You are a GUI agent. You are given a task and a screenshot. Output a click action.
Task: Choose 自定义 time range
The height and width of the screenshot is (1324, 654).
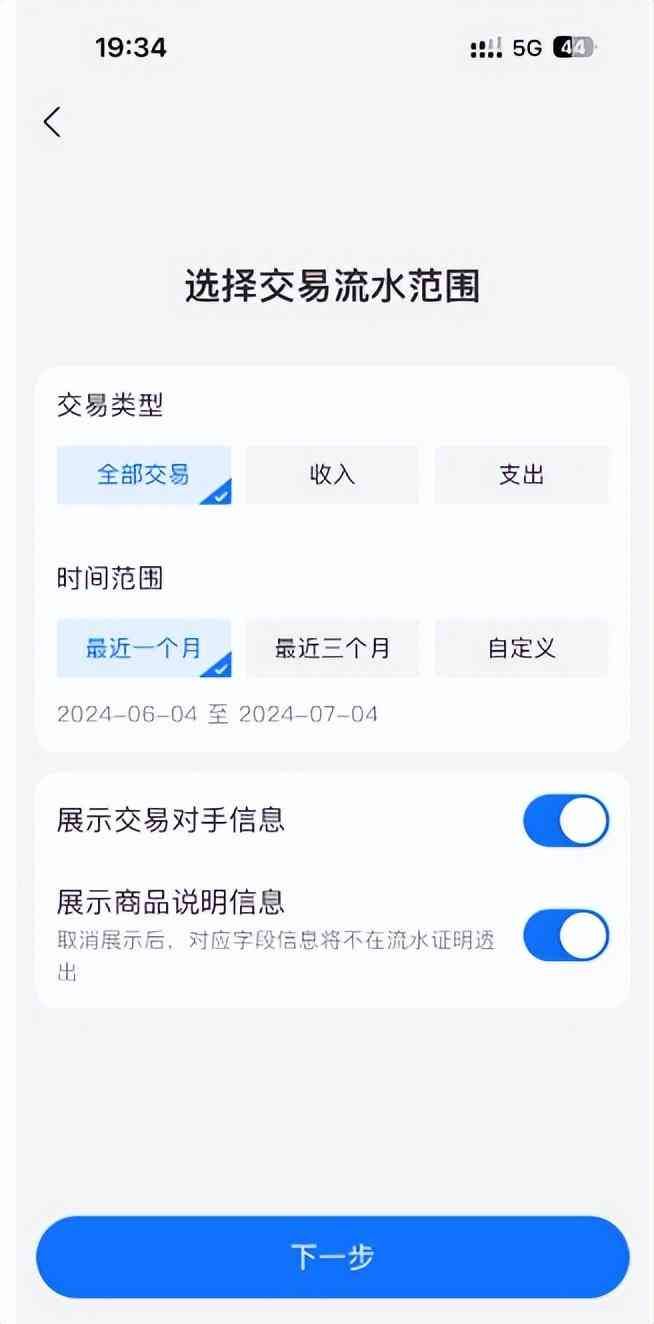[x=521, y=648]
